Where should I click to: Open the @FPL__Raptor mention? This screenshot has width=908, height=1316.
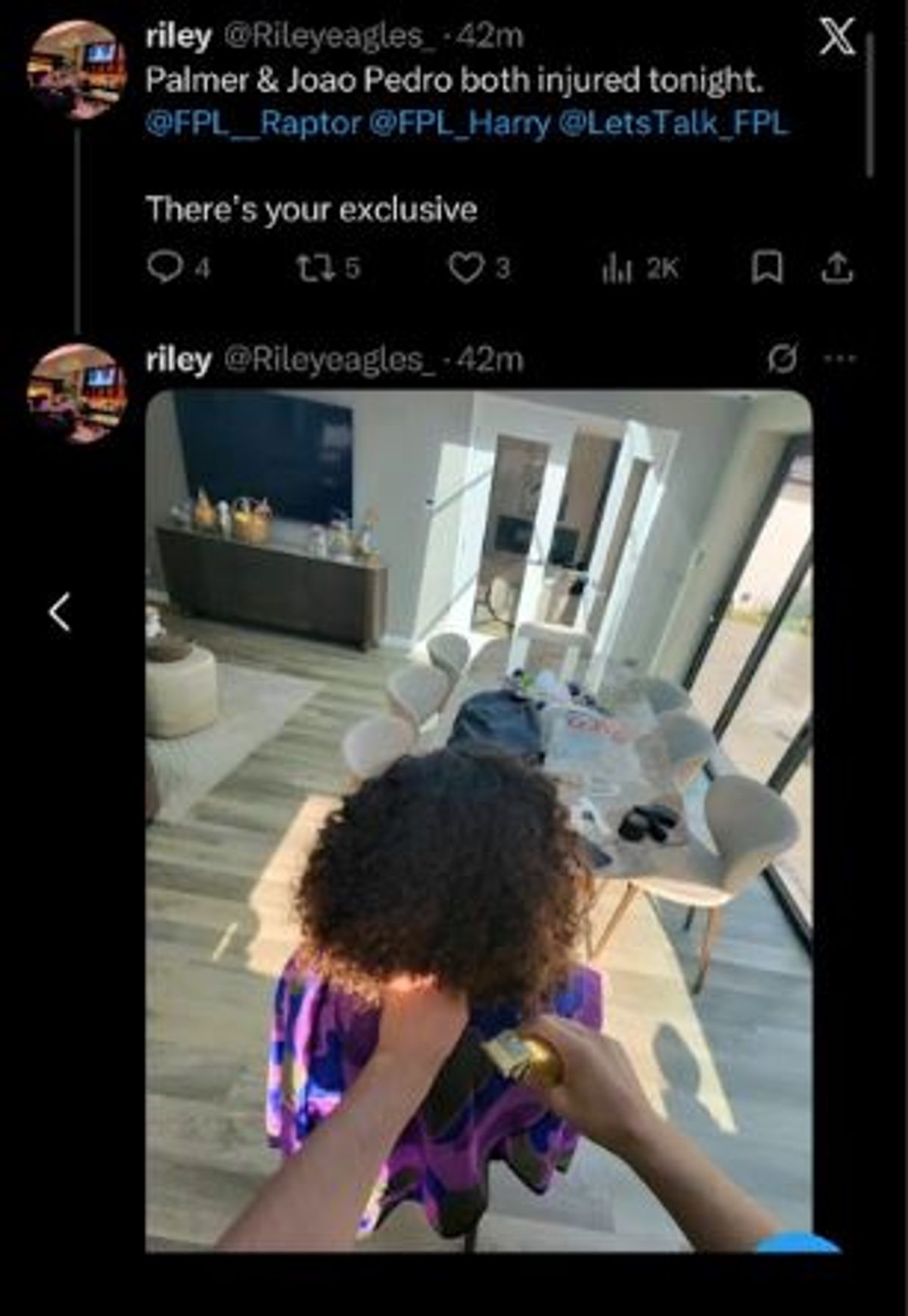[x=253, y=123]
